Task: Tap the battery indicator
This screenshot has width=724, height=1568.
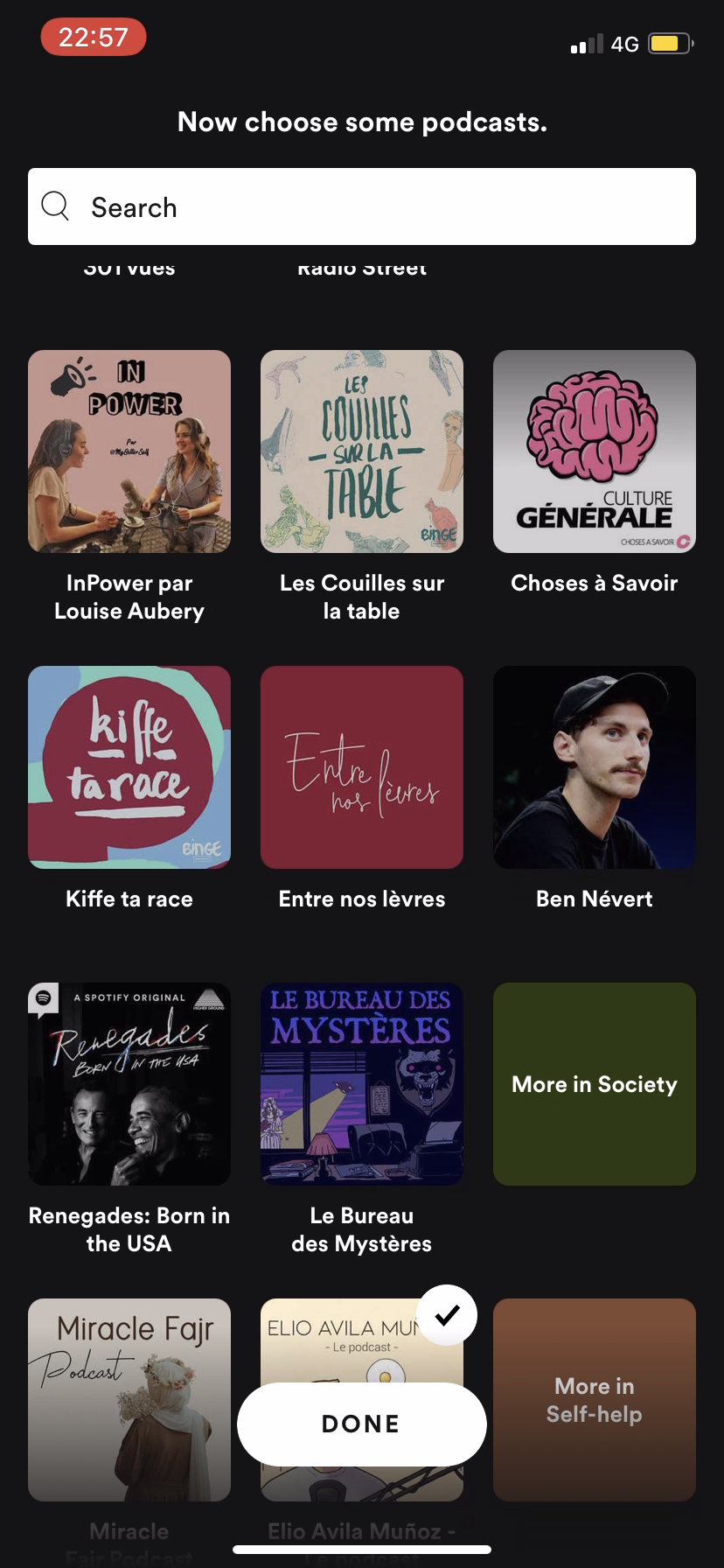Action: coord(668,42)
